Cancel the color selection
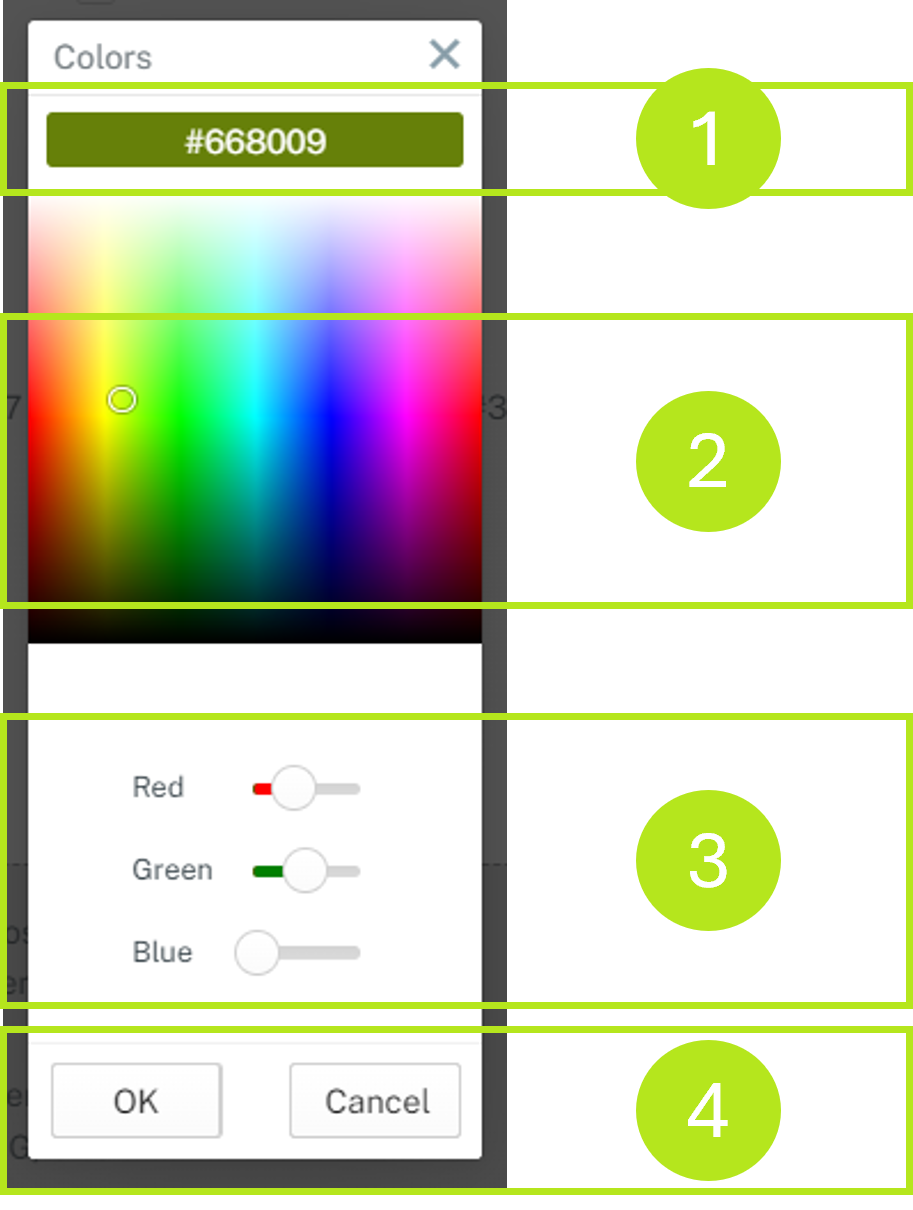The image size is (913, 1210). tap(376, 1101)
